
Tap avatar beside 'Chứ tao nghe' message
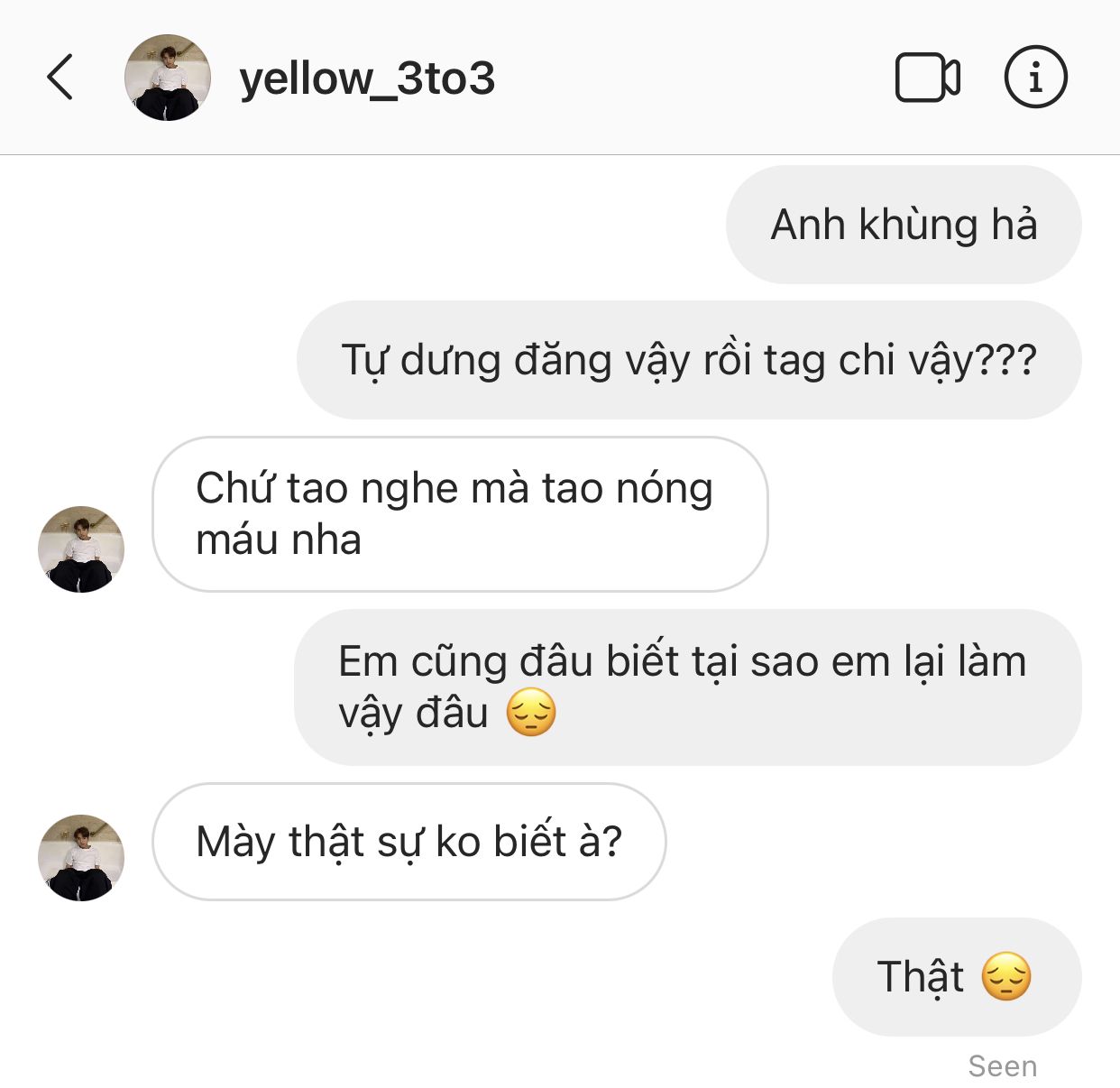coord(81,549)
